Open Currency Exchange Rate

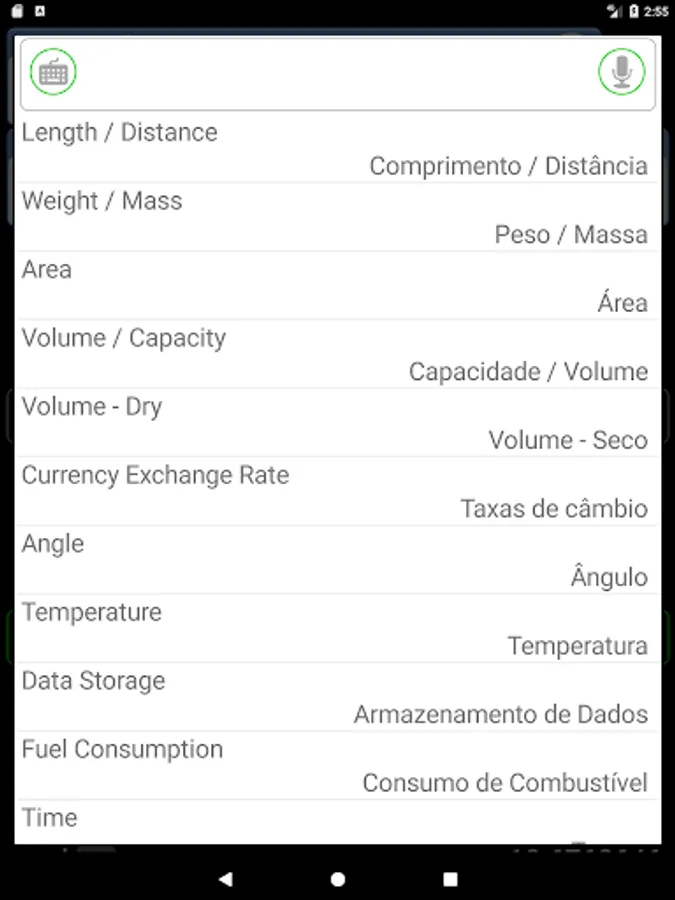point(337,491)
